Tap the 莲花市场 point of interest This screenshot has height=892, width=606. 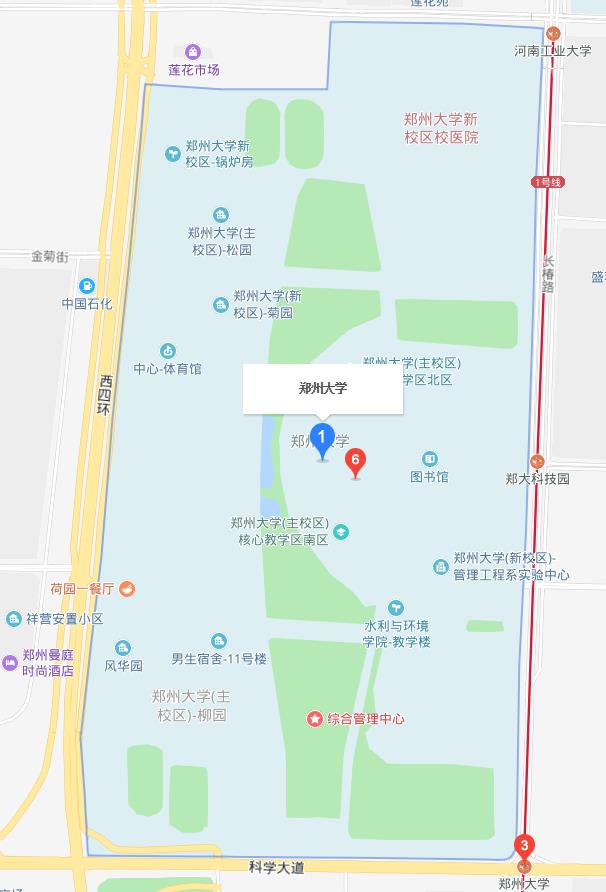[193, 52]
